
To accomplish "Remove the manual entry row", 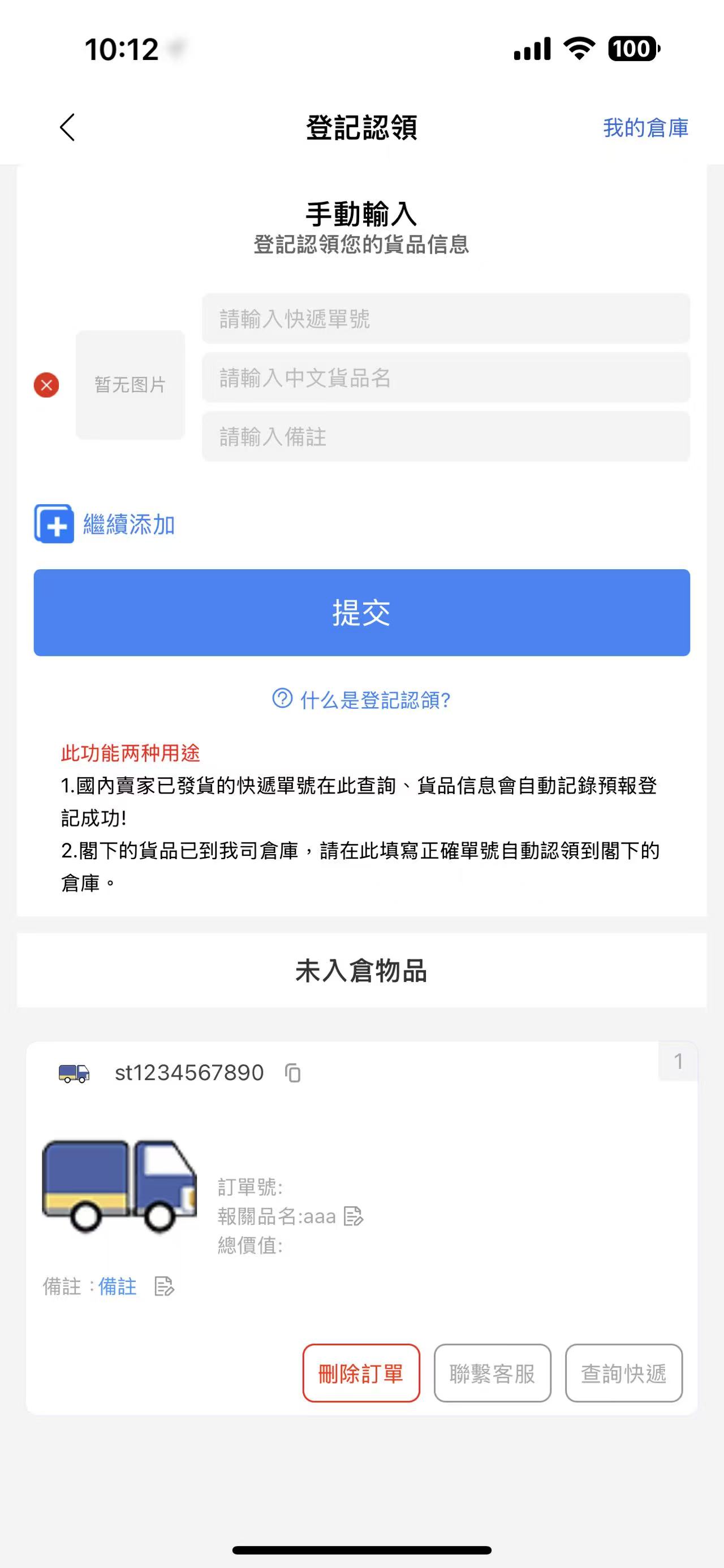I will tap(46, 385).
